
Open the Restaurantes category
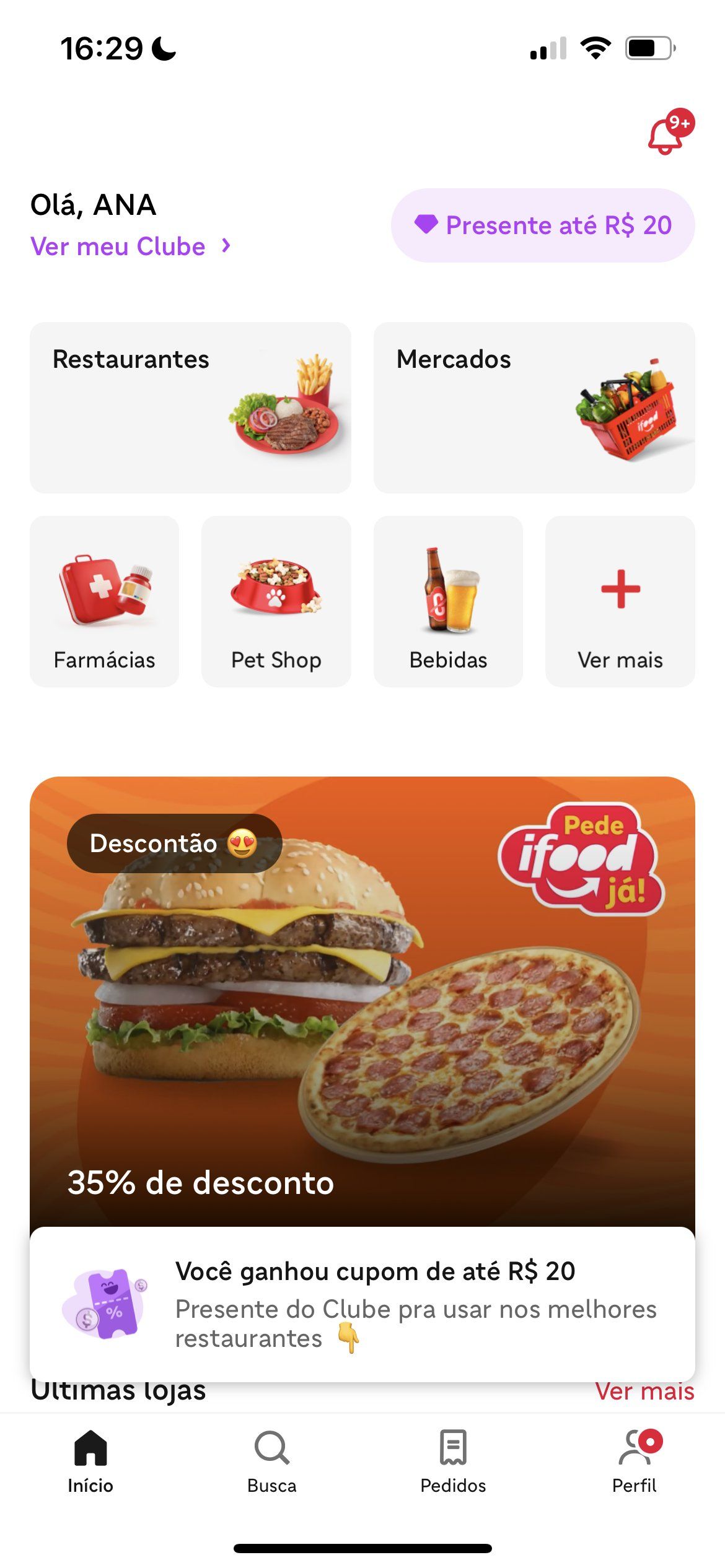(190, 407)
